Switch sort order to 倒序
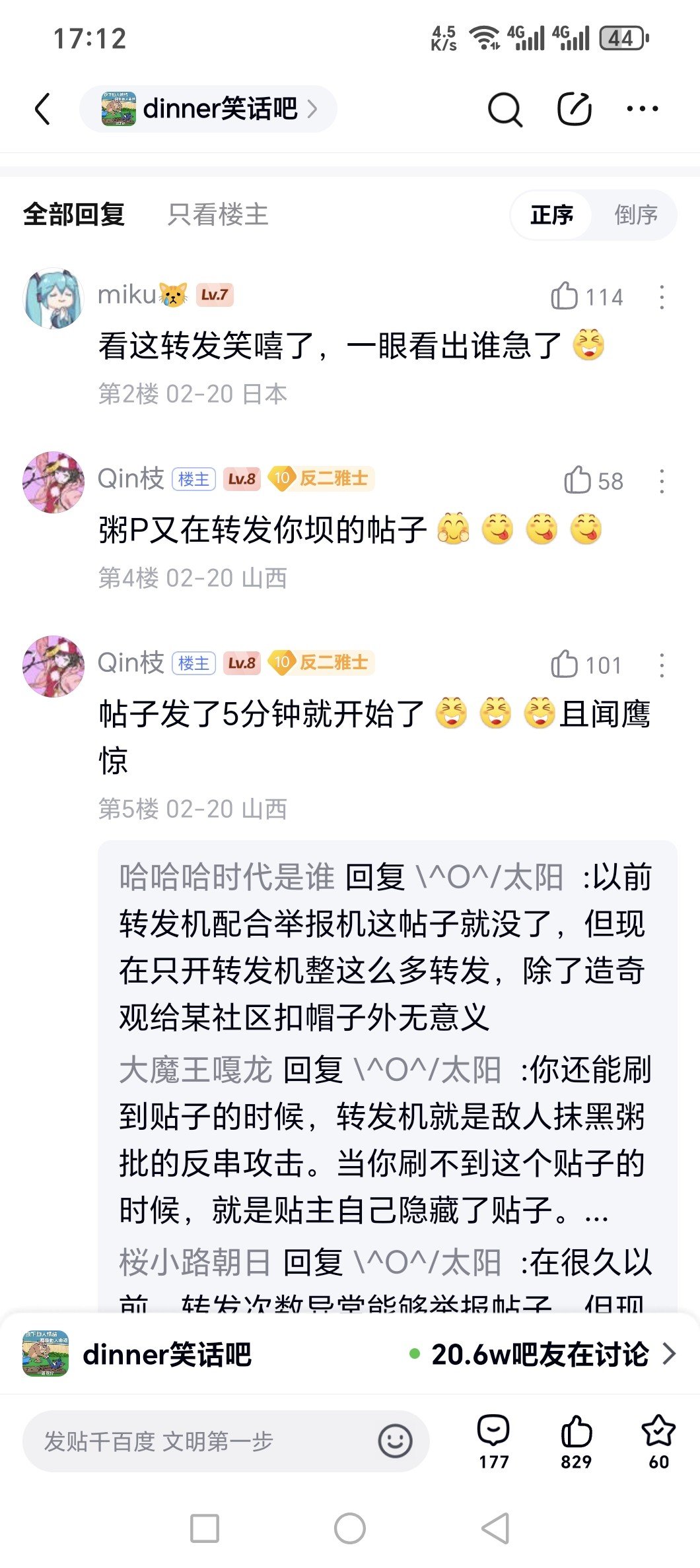 (x=636, y=214)
